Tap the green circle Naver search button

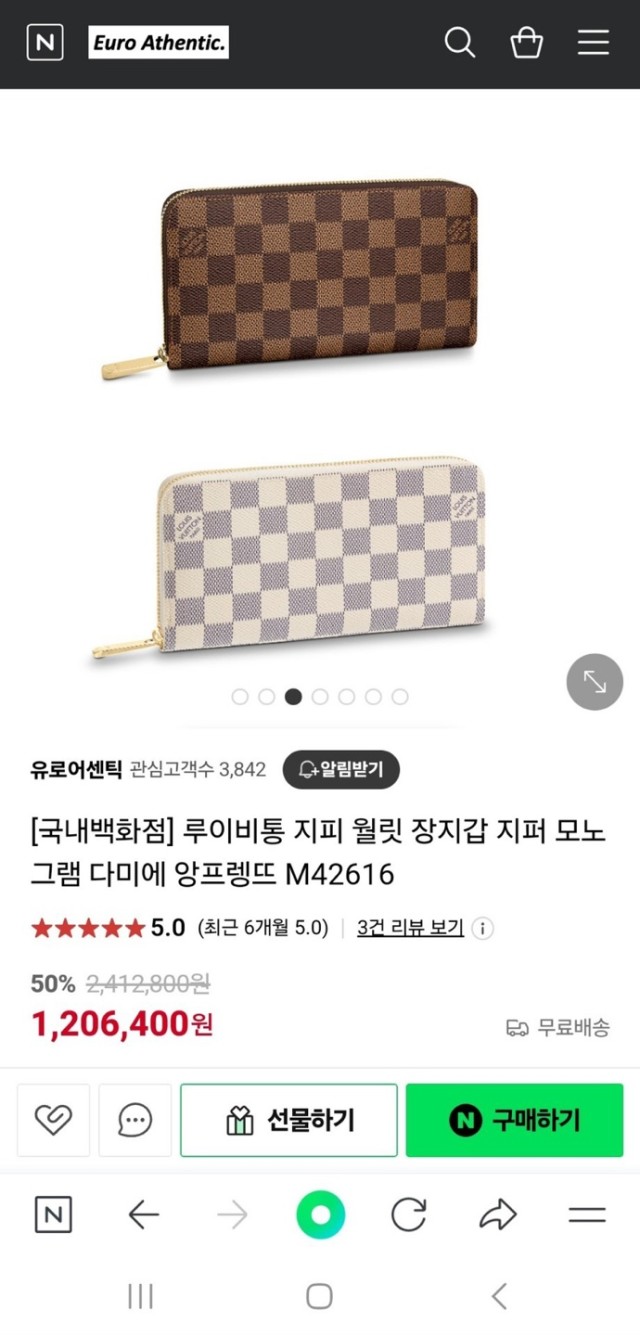pyautogui.click(x=320, y=1215)
